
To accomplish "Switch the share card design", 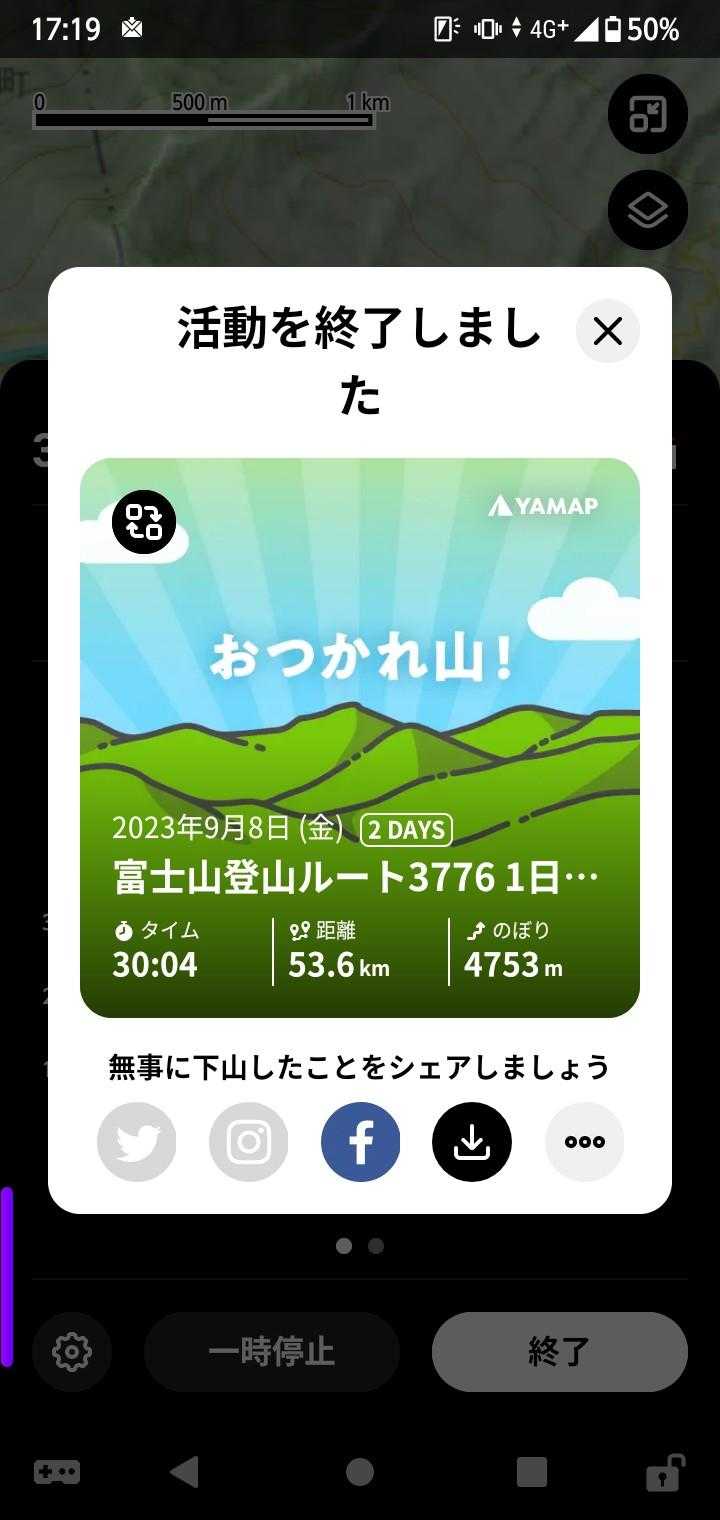I will 144,522.
